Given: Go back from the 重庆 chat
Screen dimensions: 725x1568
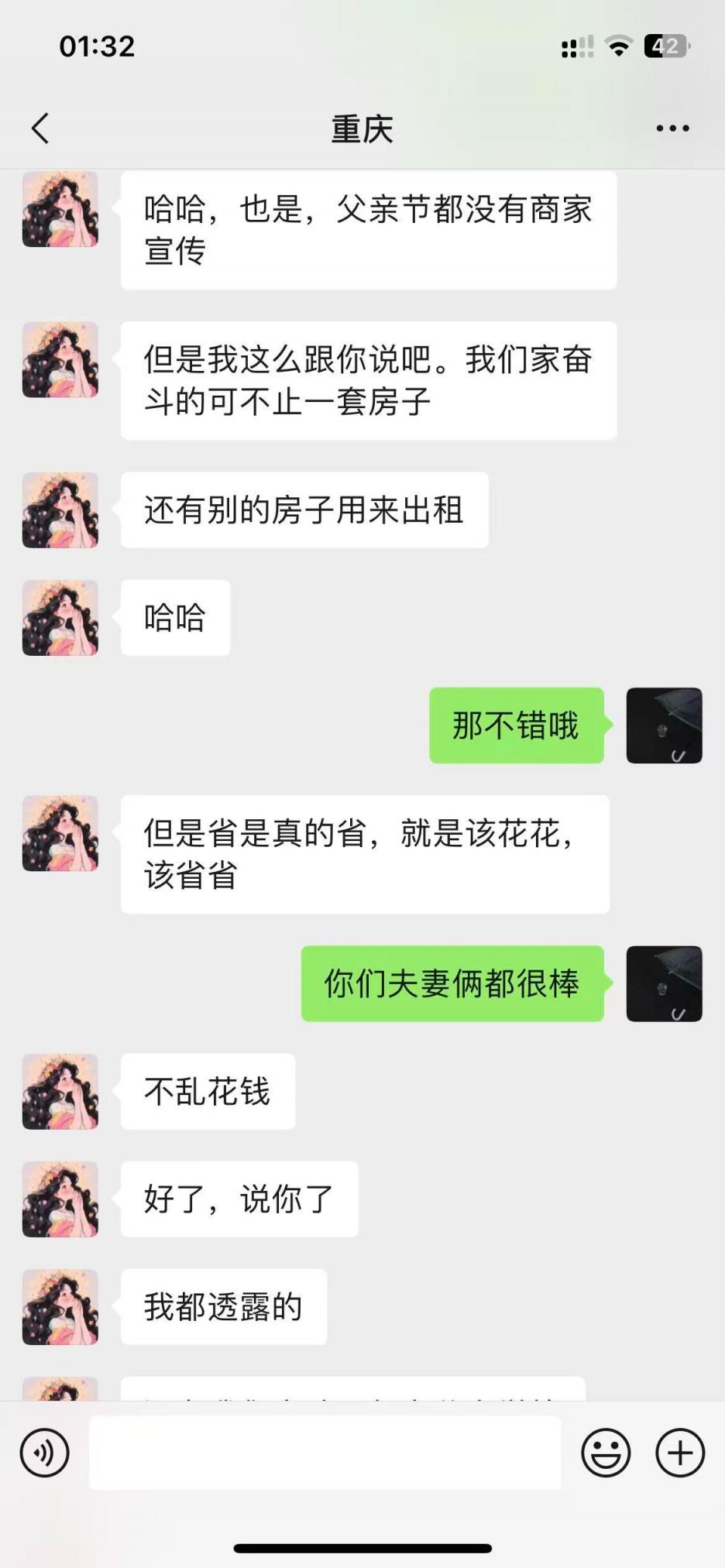Looking at the screenshot, I should coord(41,129).
